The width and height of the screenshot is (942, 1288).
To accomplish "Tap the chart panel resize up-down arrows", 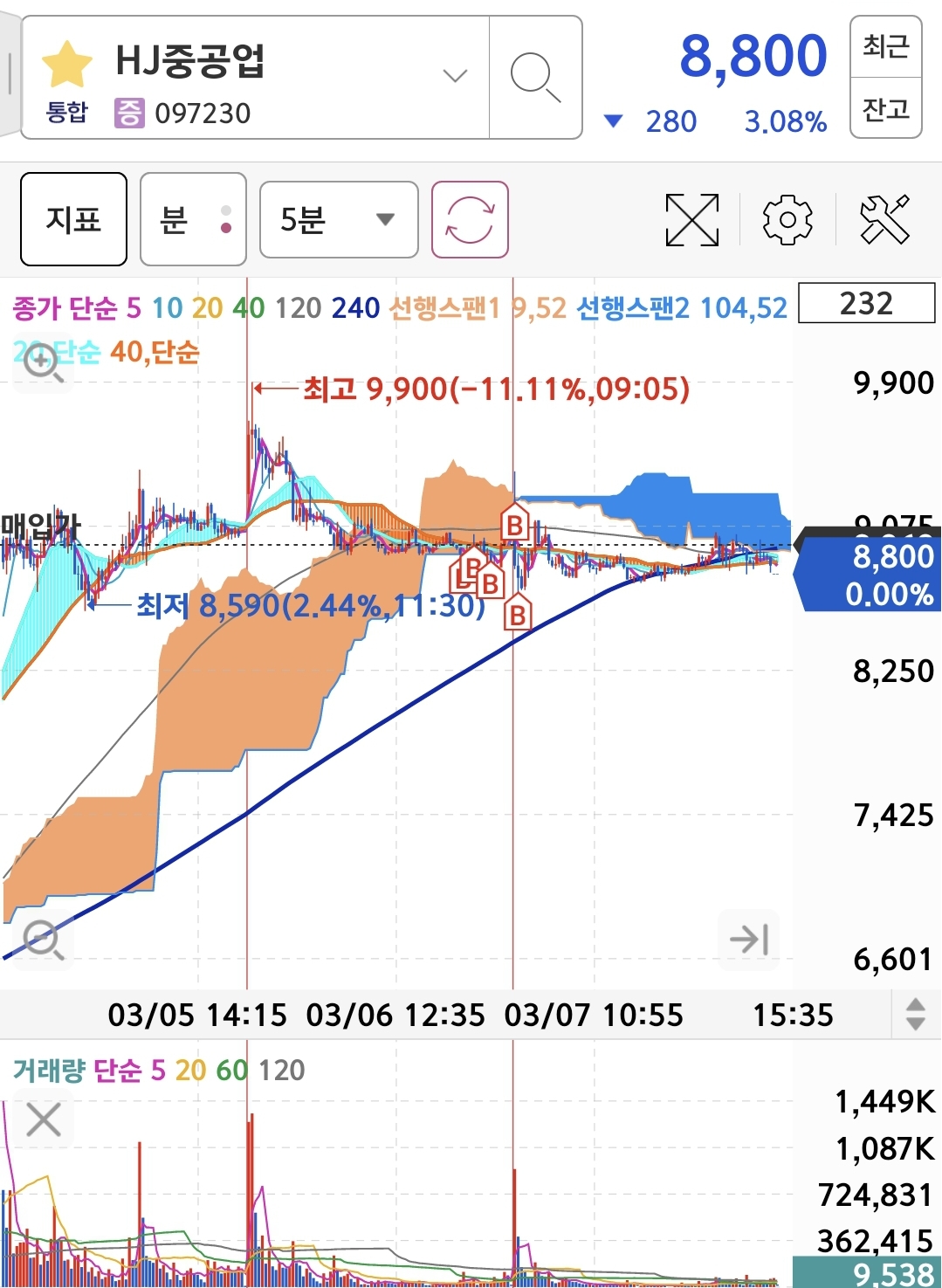I will coord(915,1014).
